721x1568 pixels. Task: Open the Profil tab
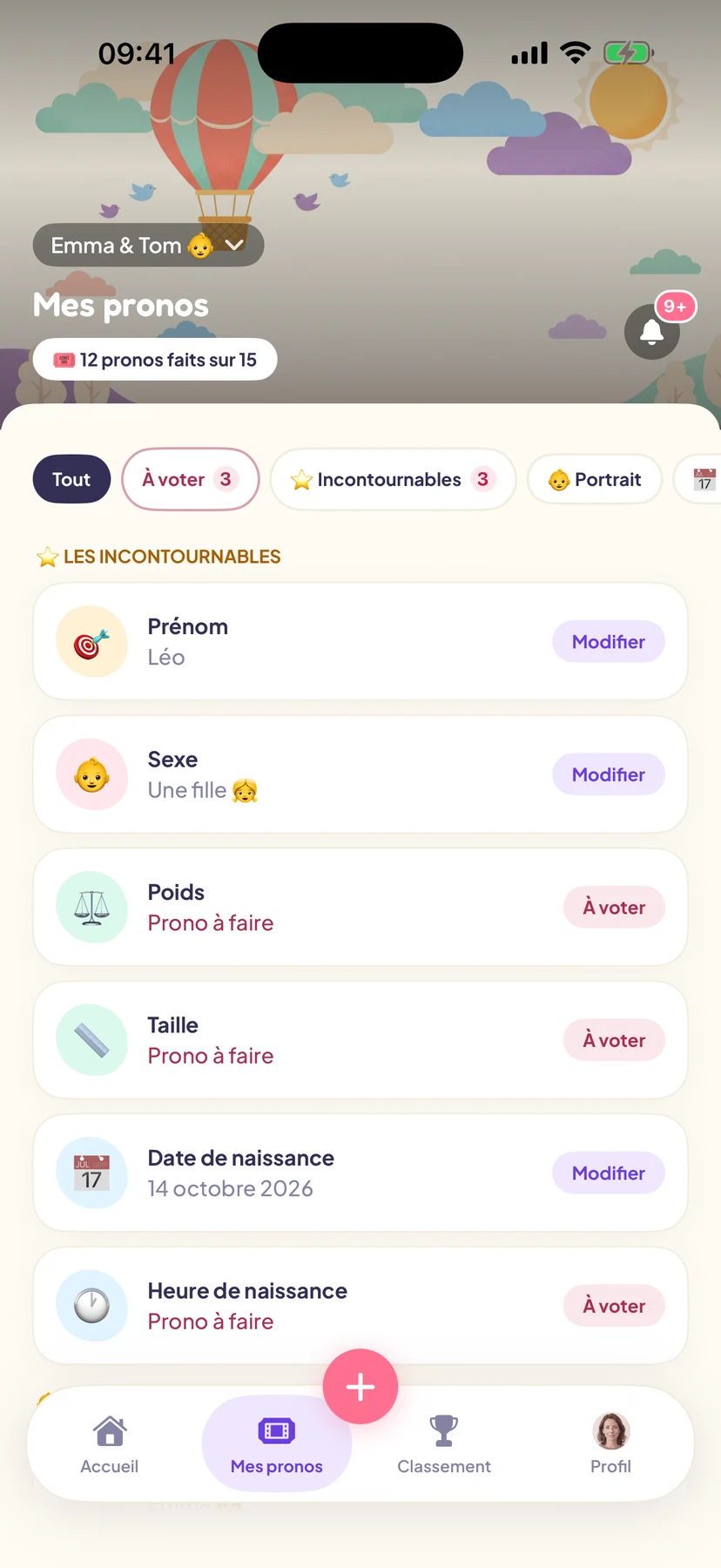611,1444
